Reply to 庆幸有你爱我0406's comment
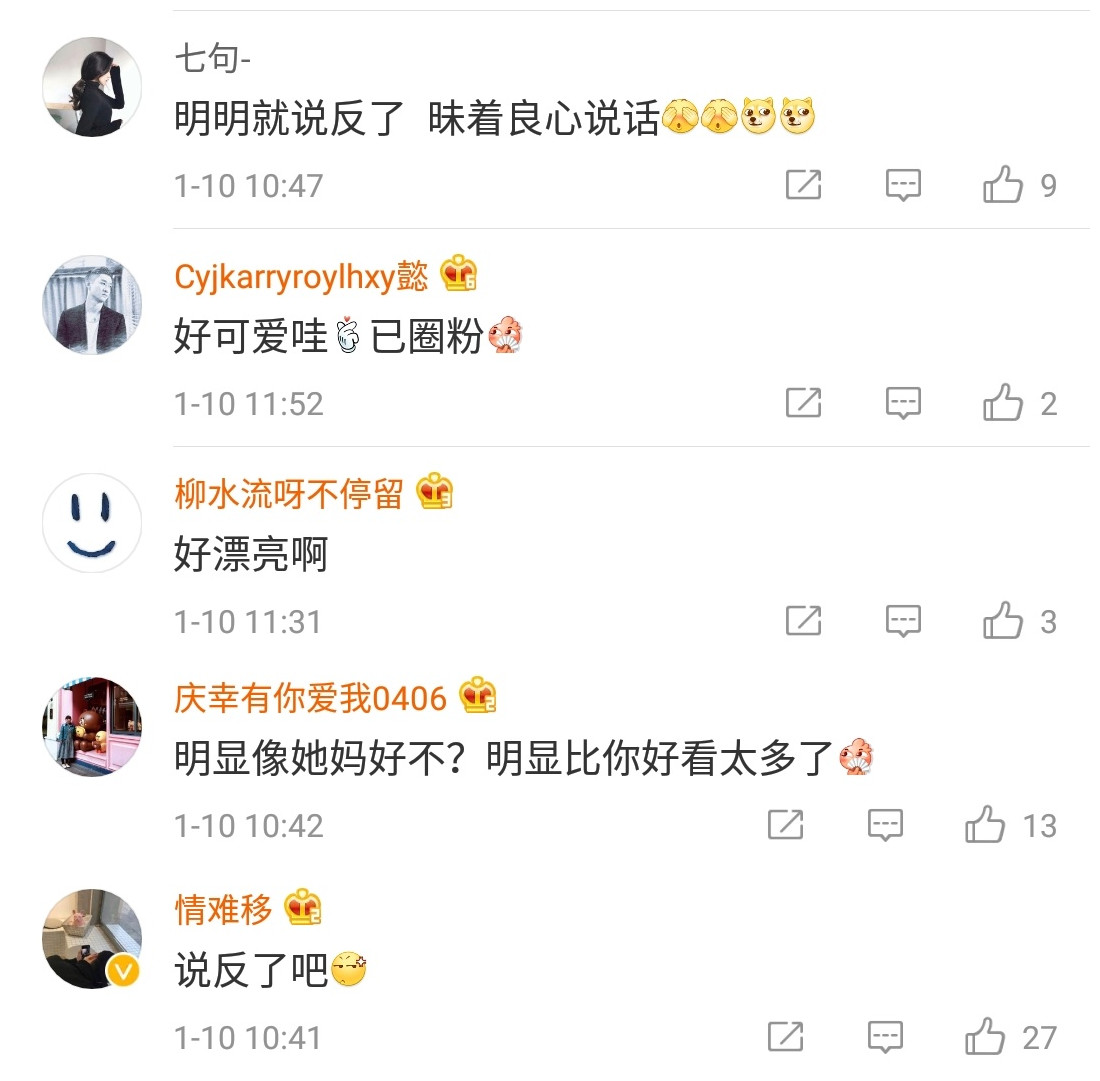Screen dimensions: 1100x1081 click(x=885, y=825)
